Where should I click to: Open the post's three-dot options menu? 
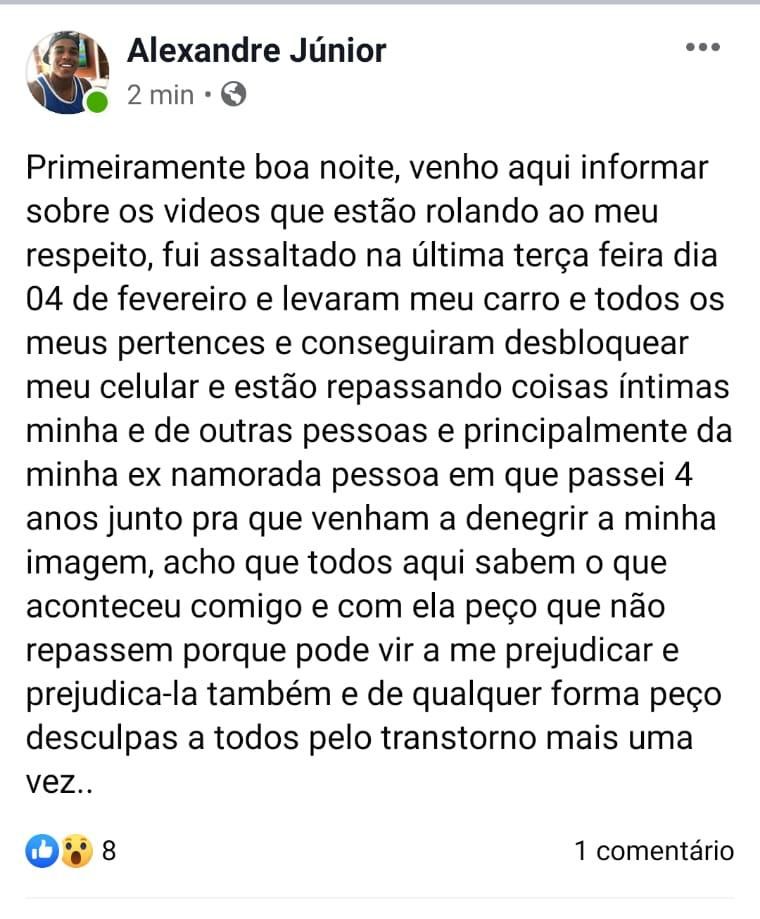coord(703,47)
